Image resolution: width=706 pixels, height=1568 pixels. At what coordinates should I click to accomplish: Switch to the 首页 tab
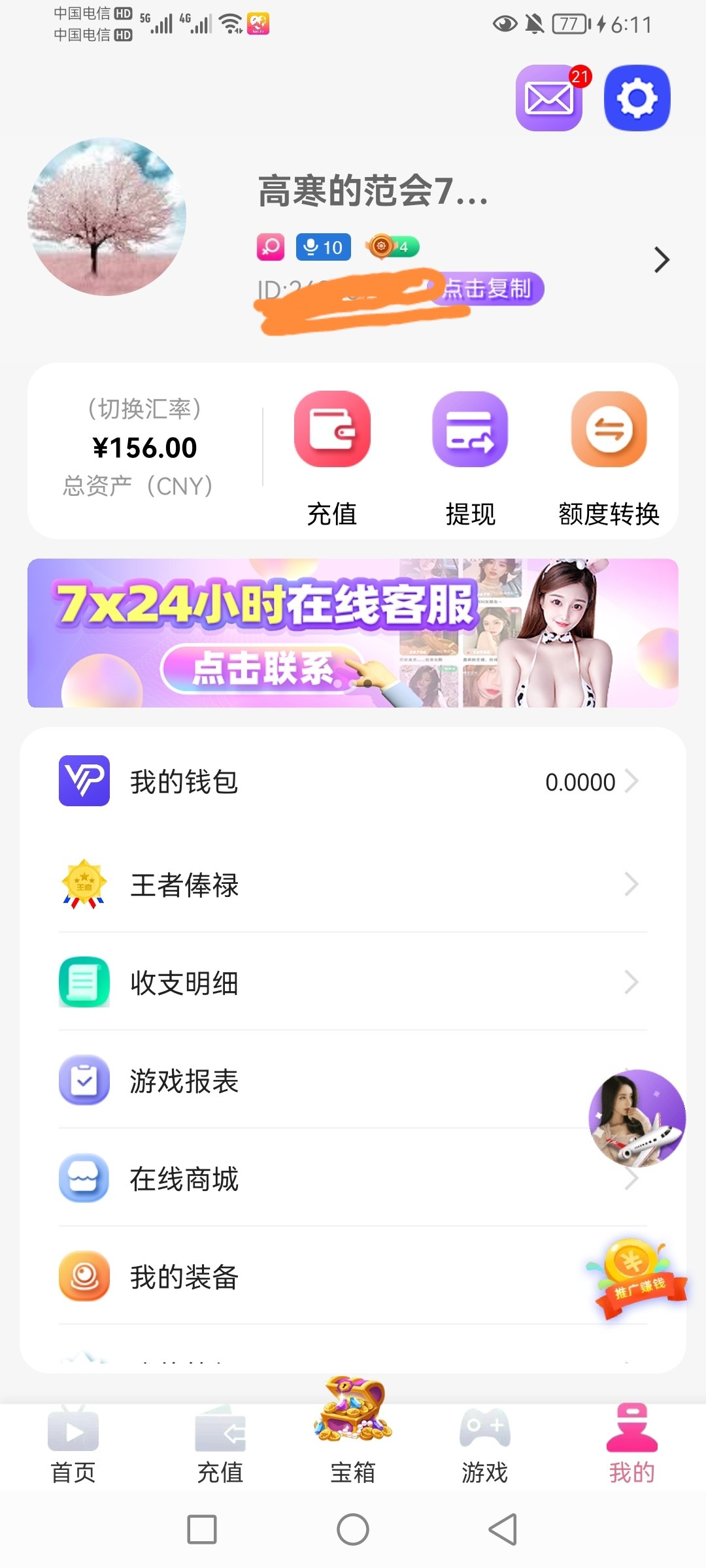73,1445
